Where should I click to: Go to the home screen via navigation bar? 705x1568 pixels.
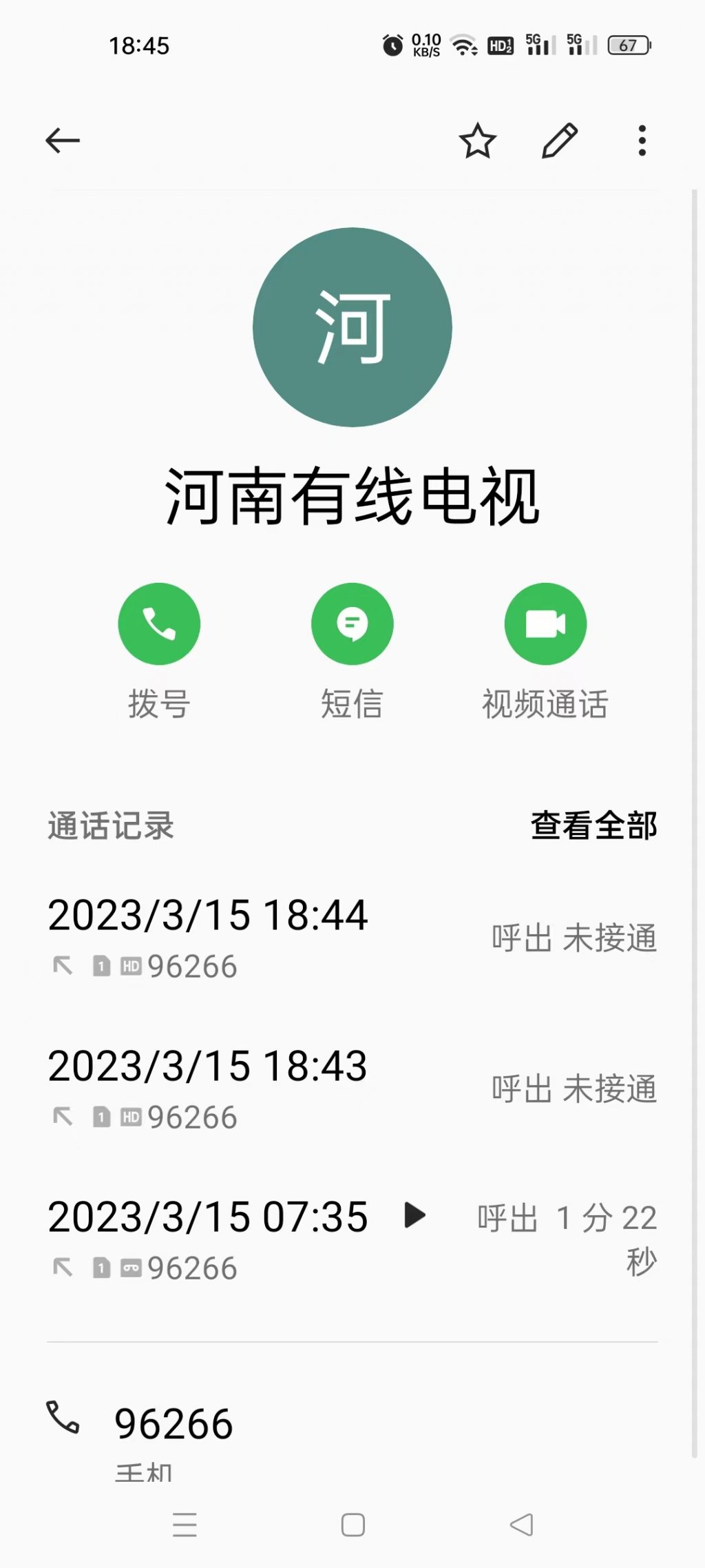(x=352, y=1525)
